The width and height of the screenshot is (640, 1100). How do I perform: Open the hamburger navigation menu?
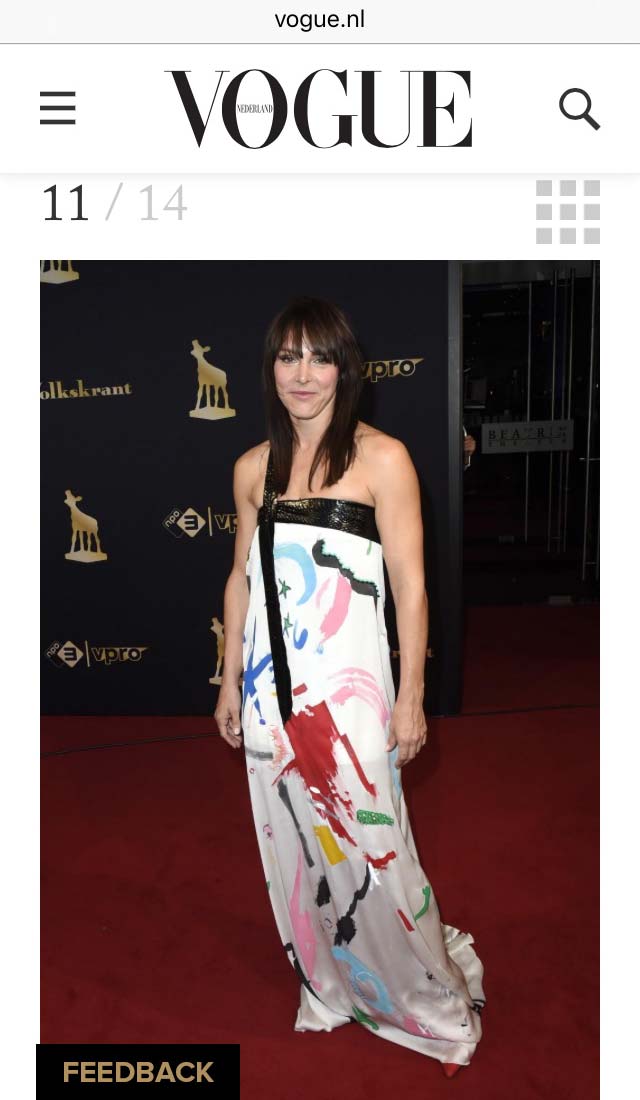pyautogui.click(x=58, y=108)
